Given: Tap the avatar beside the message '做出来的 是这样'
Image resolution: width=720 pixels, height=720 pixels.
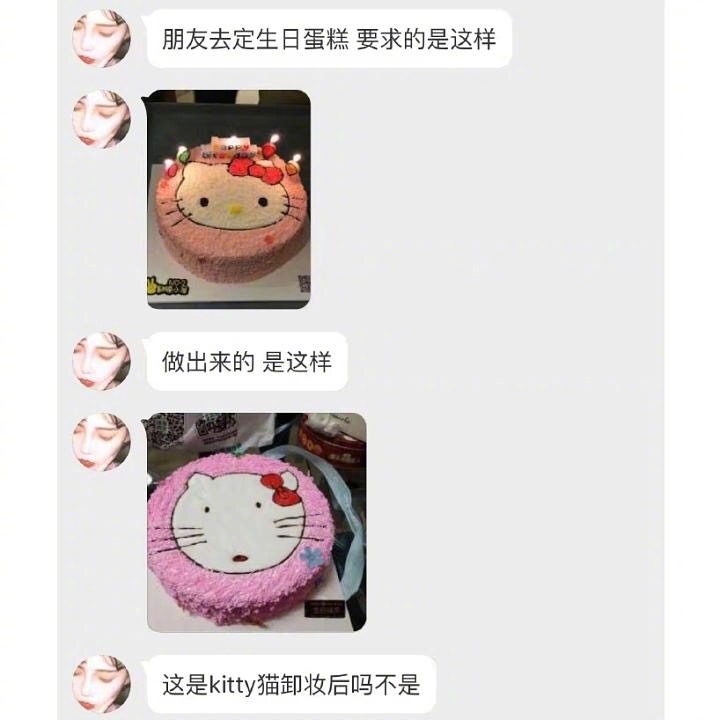Looking at the screenshot, I should (101, 361).
